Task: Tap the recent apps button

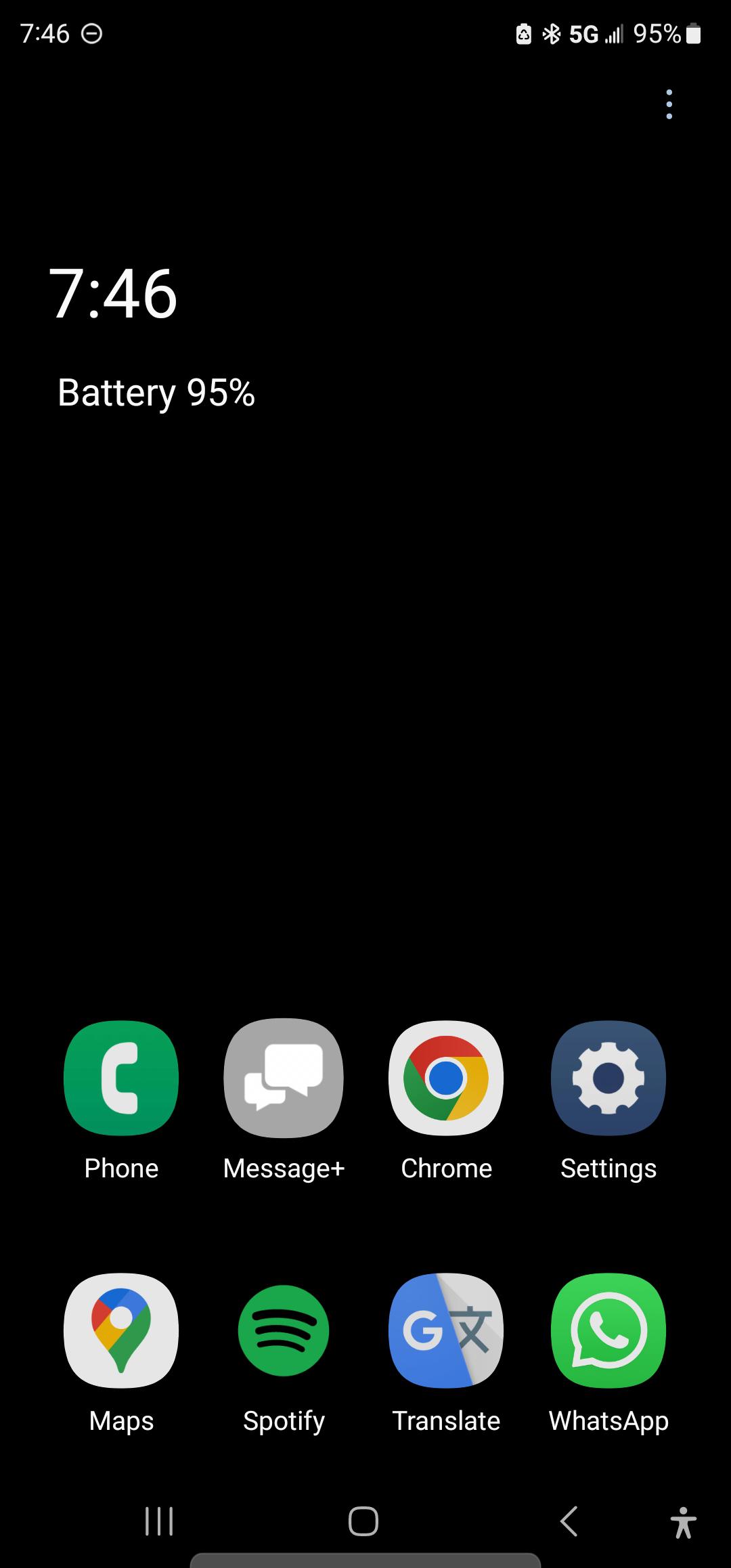Action: coord(159,1521)
